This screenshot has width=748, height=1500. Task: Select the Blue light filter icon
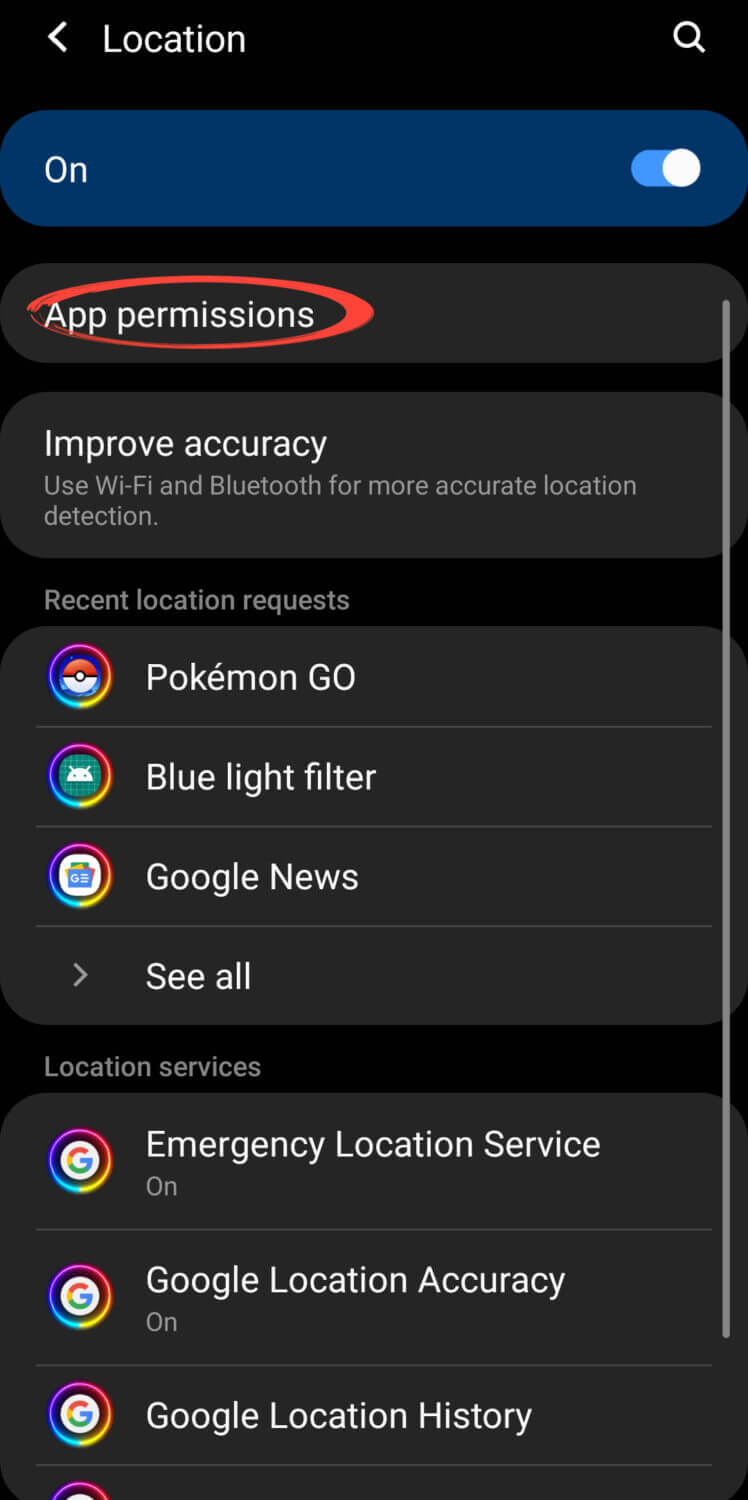coord(80,776)
